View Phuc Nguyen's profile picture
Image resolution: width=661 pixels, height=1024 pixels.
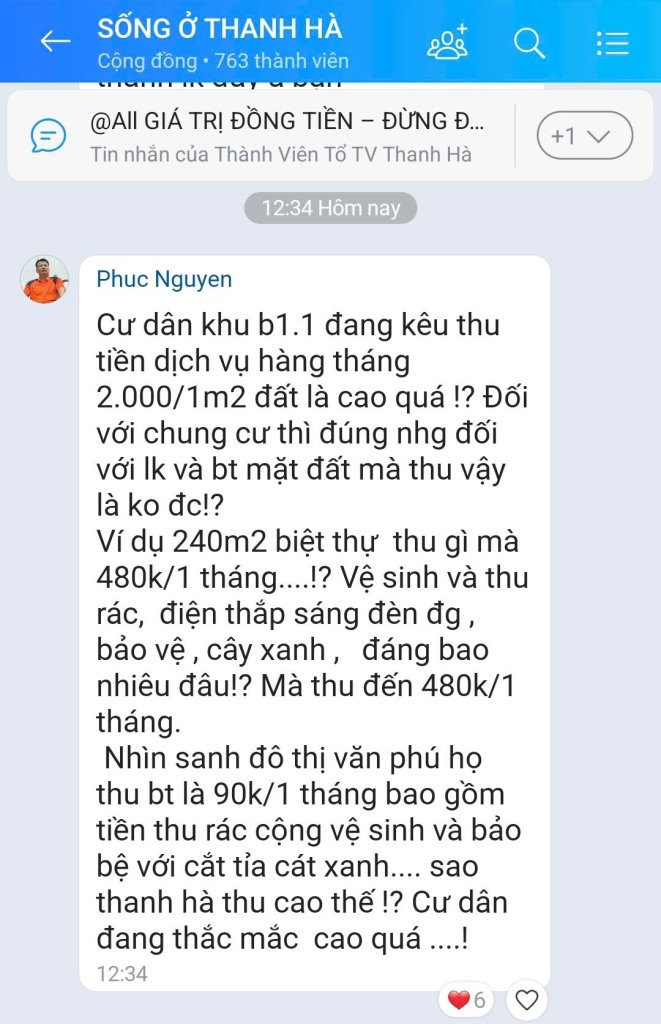pyautogui.click(x=45, y=280)
